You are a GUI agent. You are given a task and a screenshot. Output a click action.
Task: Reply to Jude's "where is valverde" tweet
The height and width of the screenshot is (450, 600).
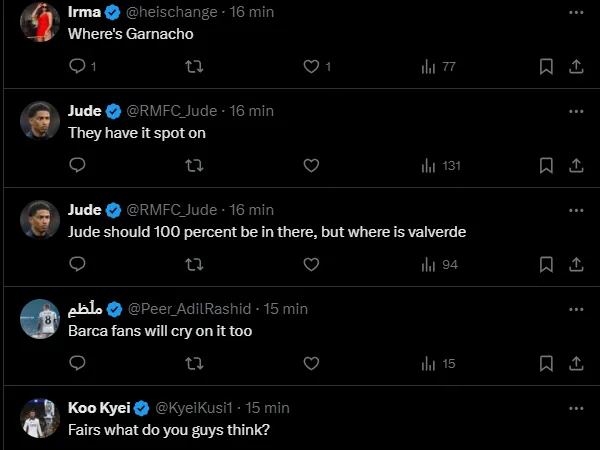(x=77, y=264)
